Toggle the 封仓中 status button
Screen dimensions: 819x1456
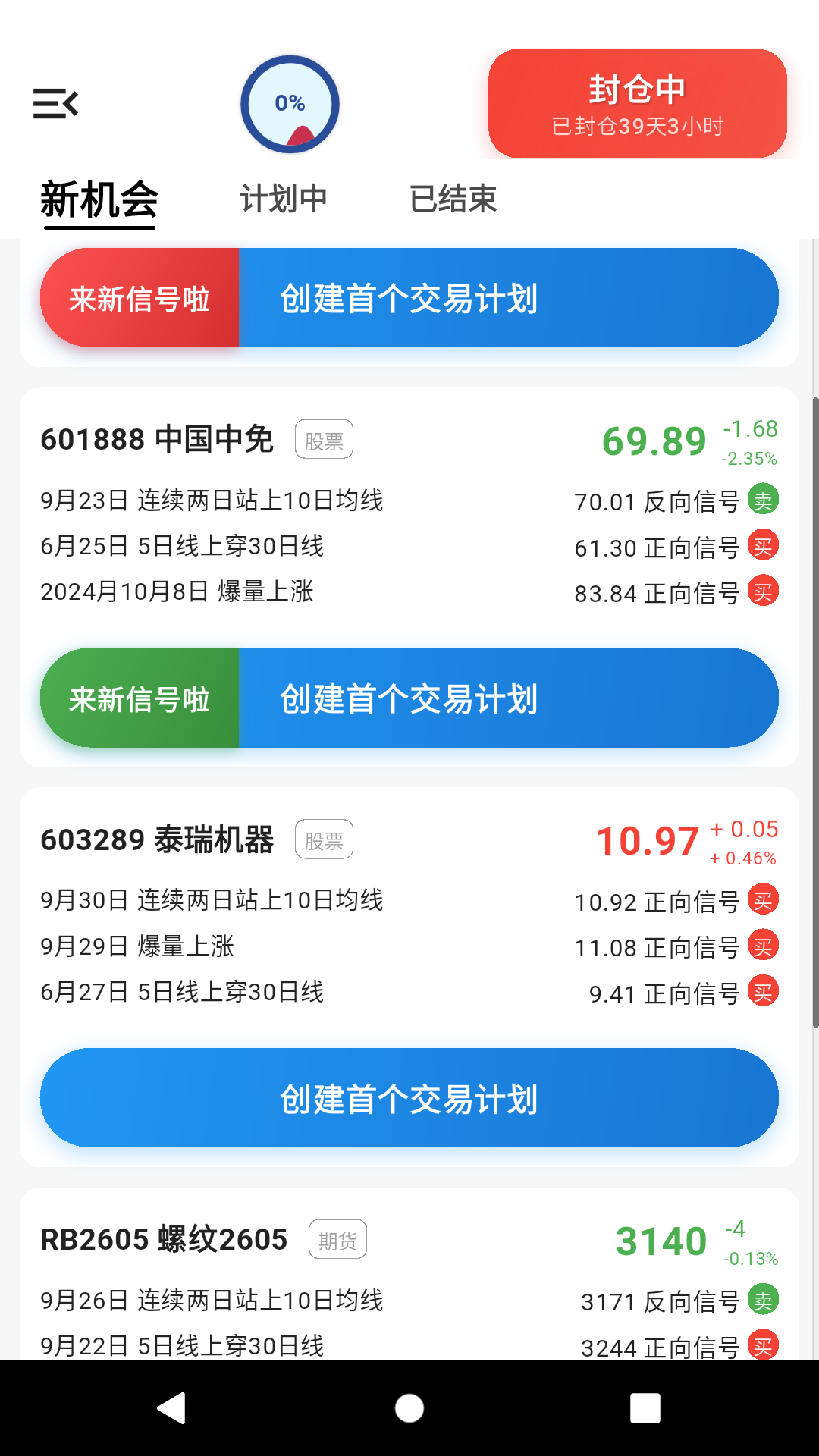point(637,102)
